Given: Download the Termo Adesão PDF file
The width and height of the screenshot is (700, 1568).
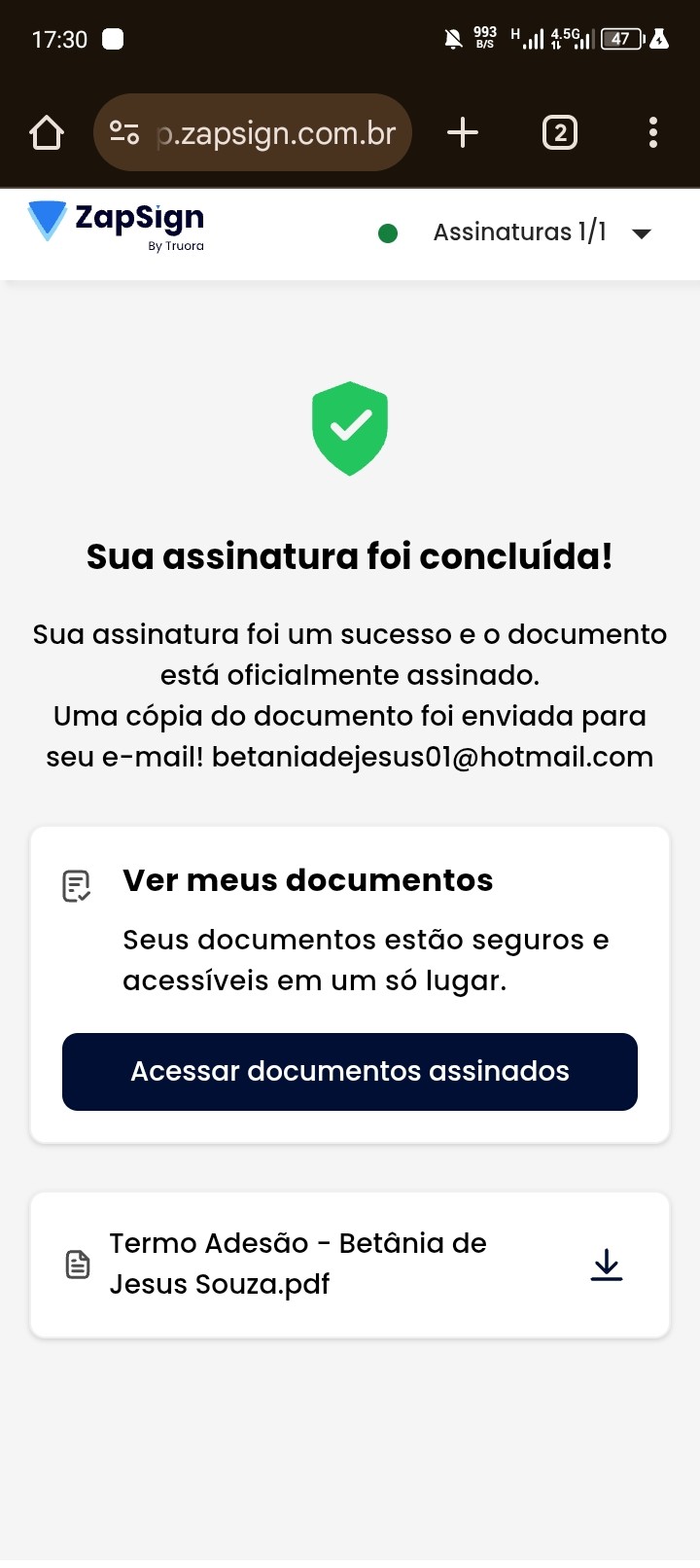Looking at the screenshot, I should point(607,1265).
